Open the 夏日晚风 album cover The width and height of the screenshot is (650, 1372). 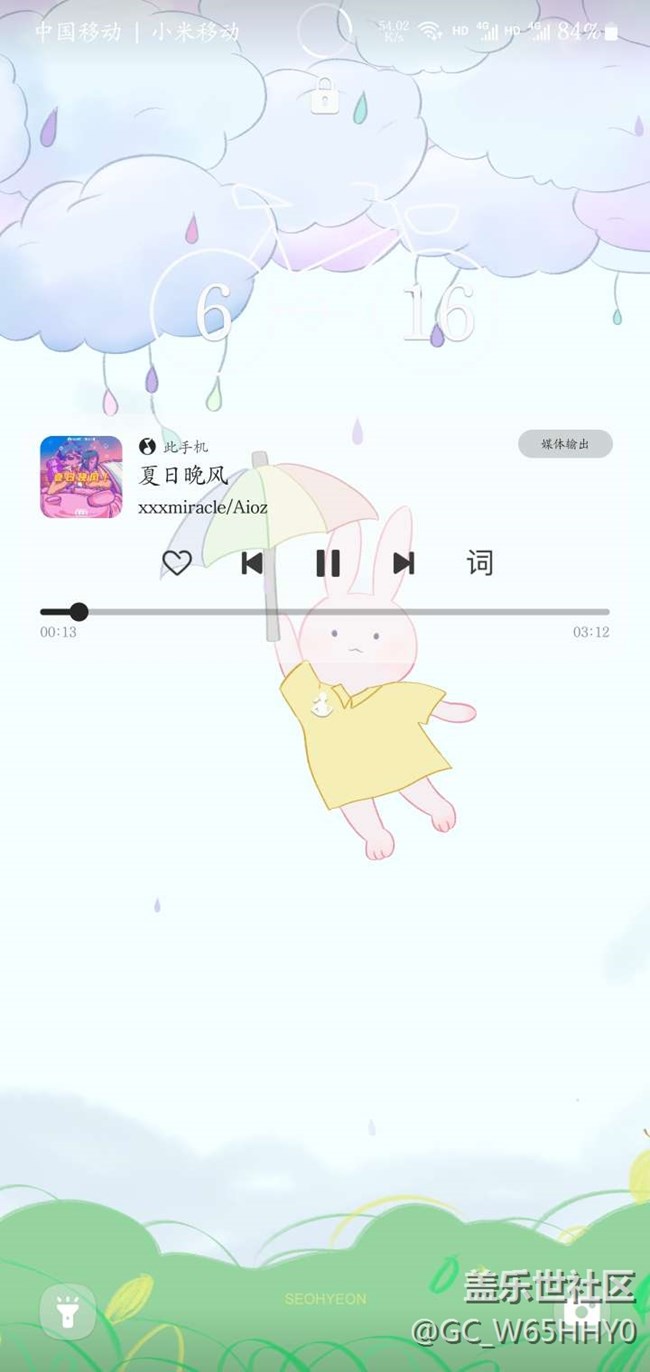click(x=81, y=477)
